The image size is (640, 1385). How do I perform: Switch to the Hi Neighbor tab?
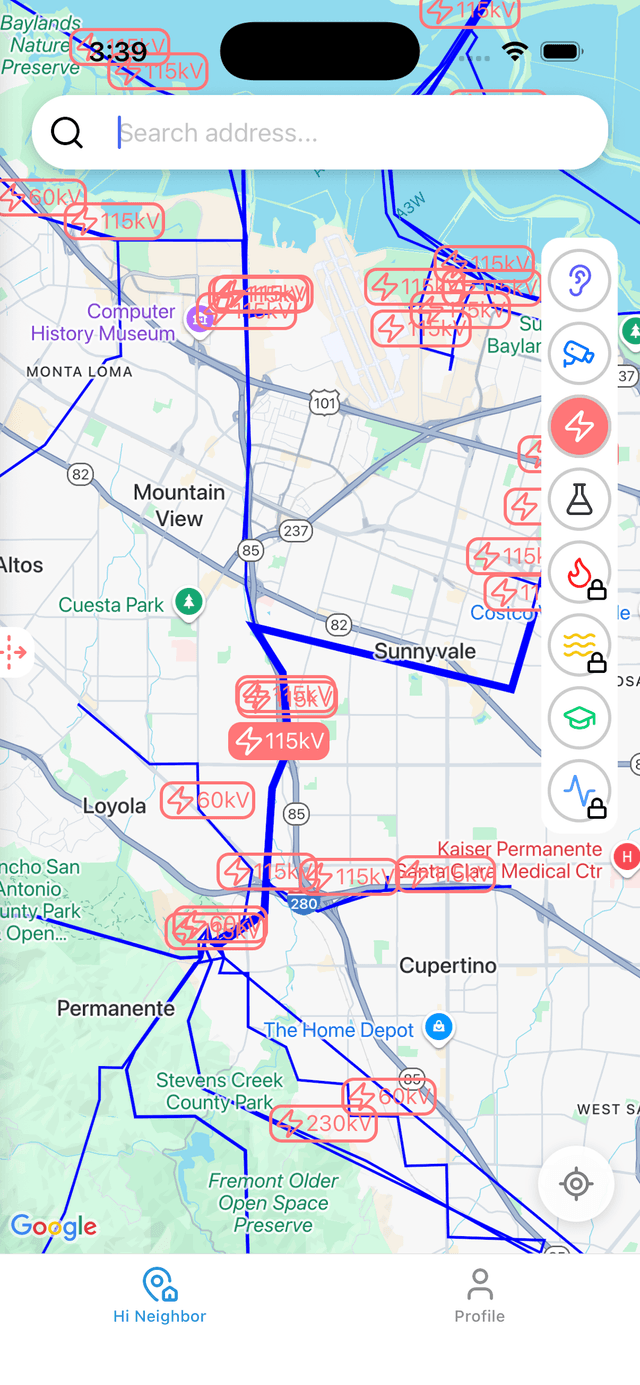(159, 1296)
